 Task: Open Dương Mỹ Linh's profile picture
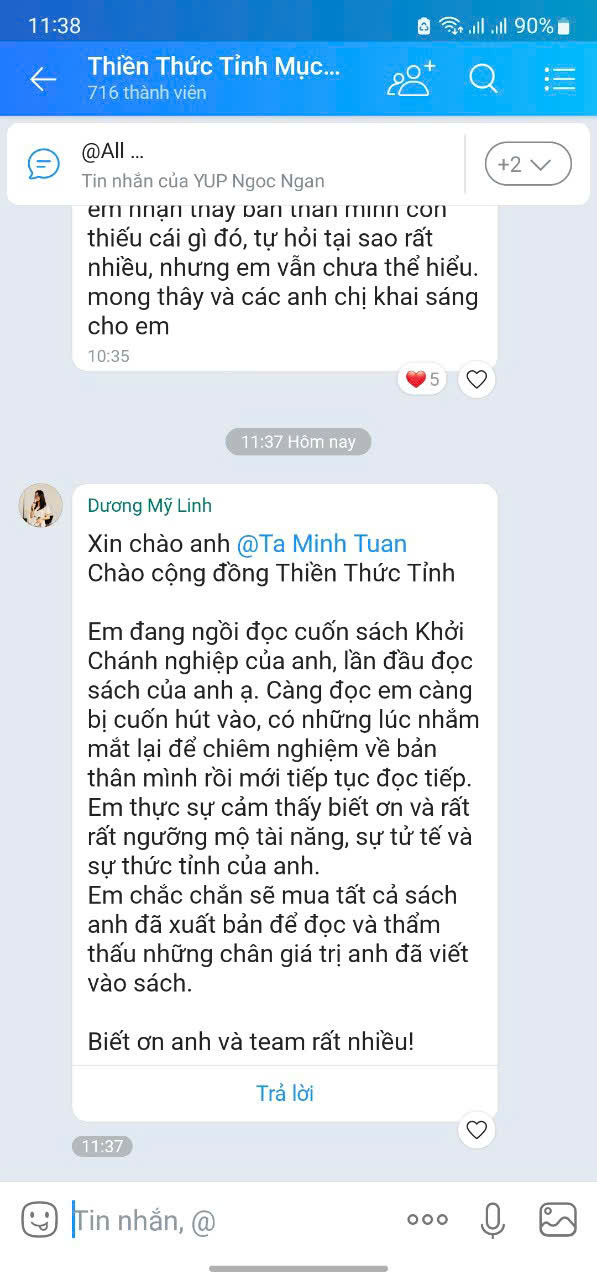41,505
